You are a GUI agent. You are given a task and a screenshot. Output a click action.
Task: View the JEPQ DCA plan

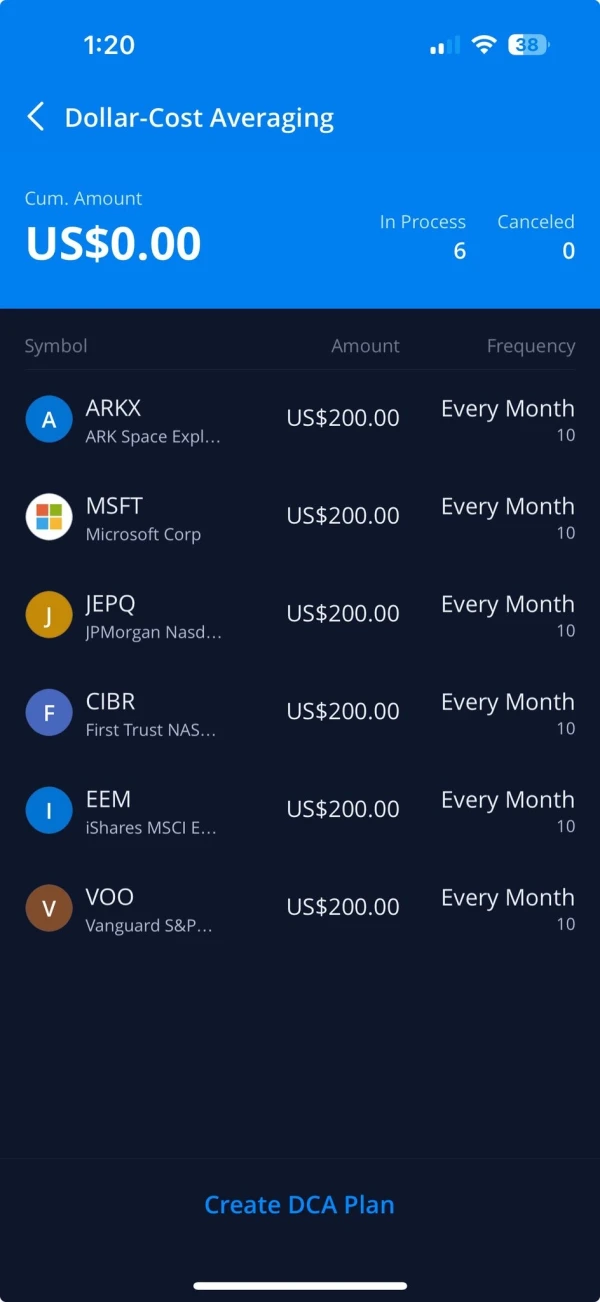(299, 615)
